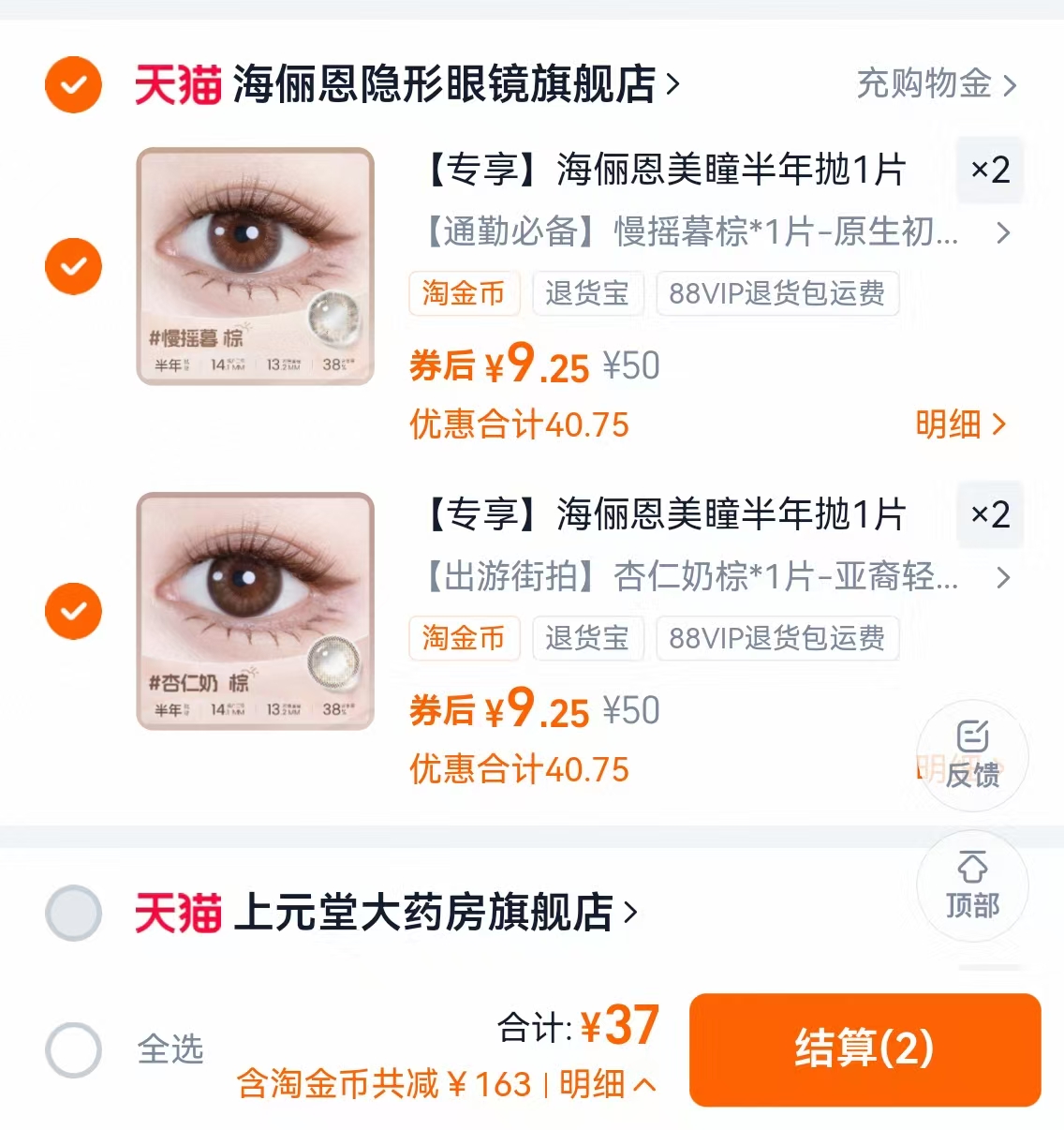The height and width of the screenshot is (1130, 1064).
Task: Click the 淘金币 tag on the second product
Action: (x=464, y=638)
